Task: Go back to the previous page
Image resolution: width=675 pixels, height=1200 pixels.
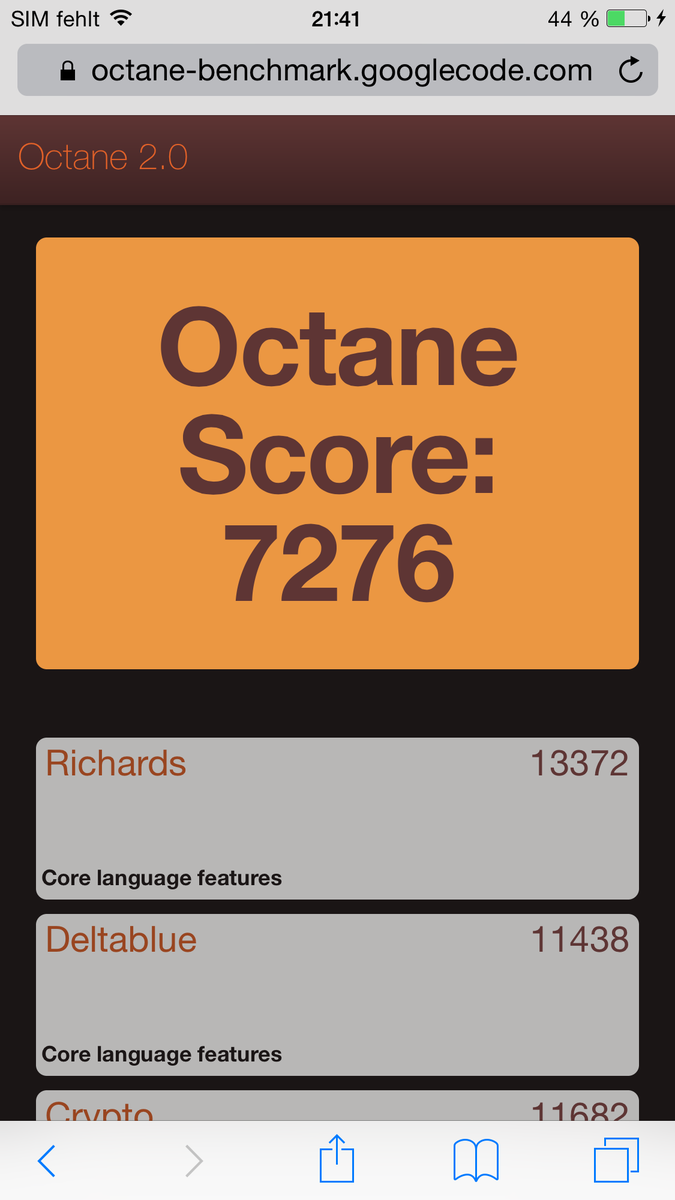Action: click(47, 1160)
